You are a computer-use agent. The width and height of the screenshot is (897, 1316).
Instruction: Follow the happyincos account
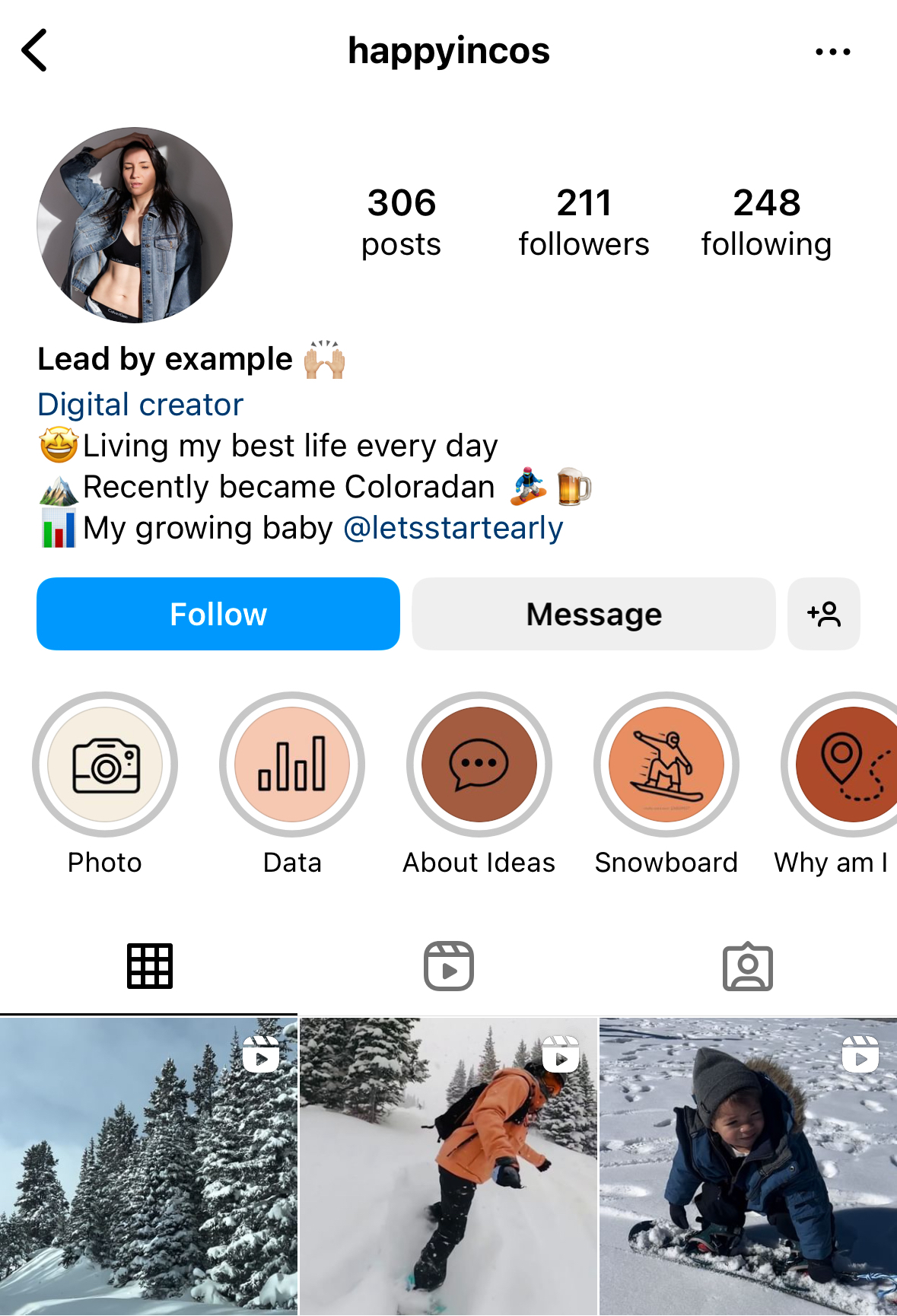tap(218, 614)
